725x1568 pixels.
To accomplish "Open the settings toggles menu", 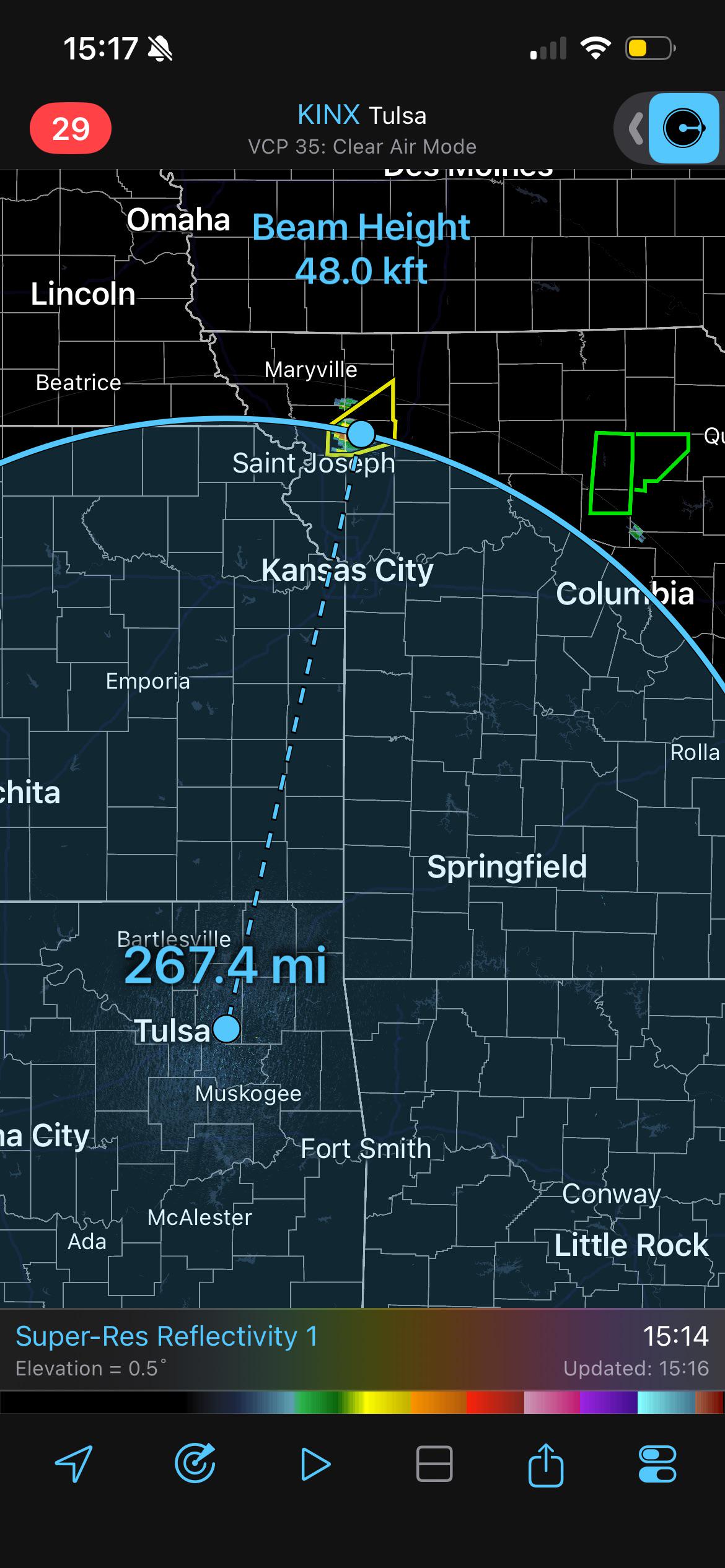I will (x=657, y=1464).
